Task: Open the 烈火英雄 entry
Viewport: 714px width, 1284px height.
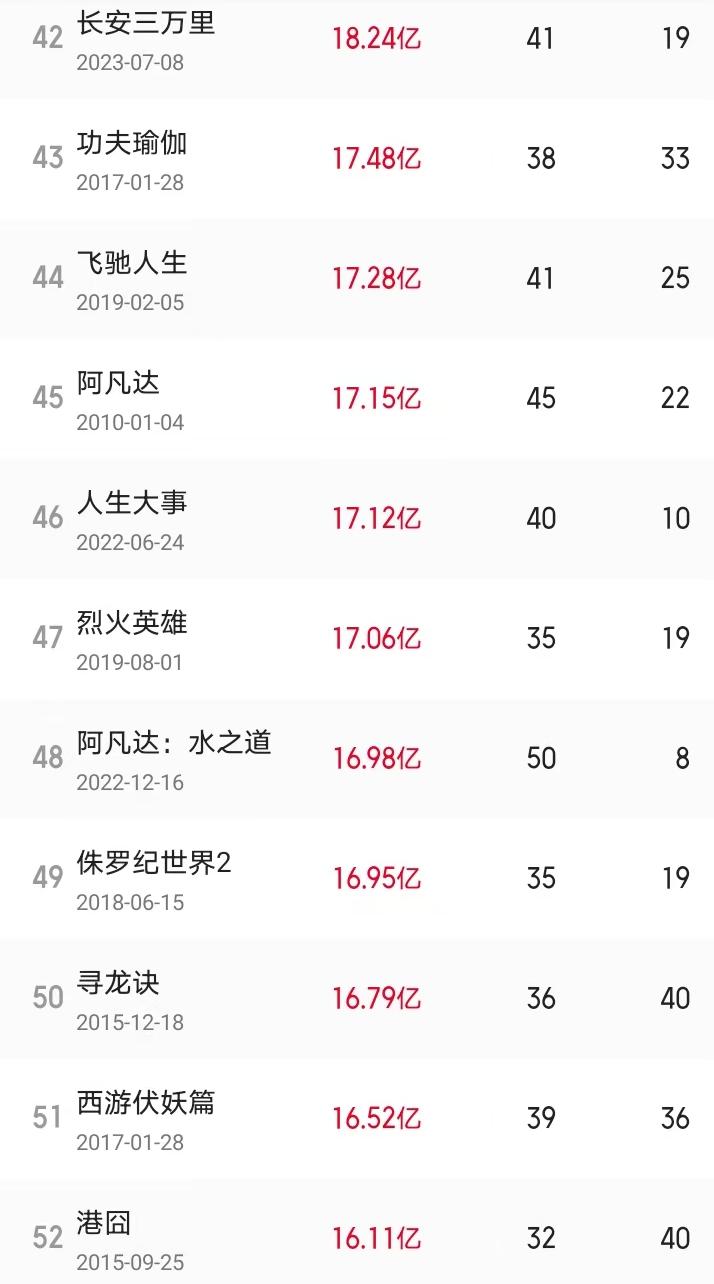Action: tap(357, 638)
